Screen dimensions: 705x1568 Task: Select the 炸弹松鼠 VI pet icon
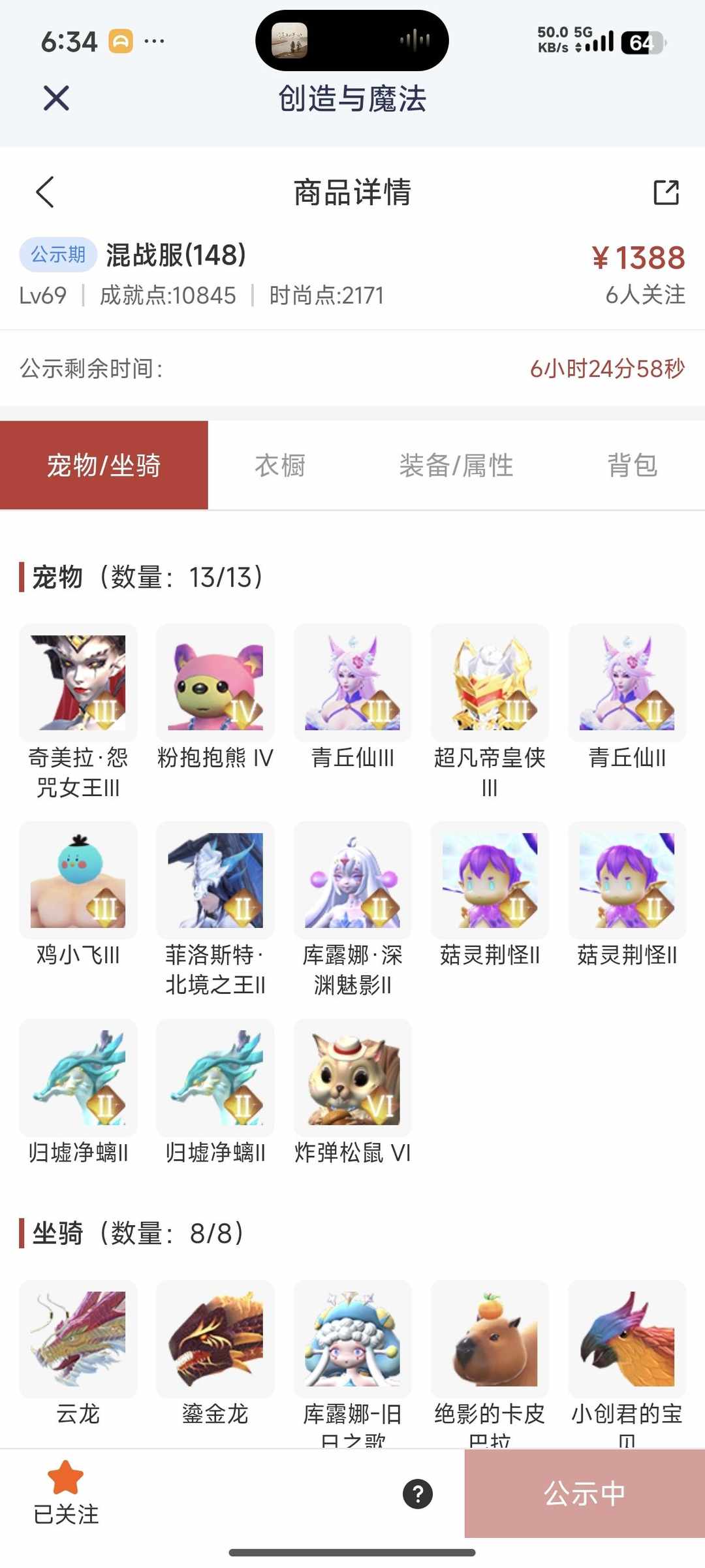[x=352, y=1078]
